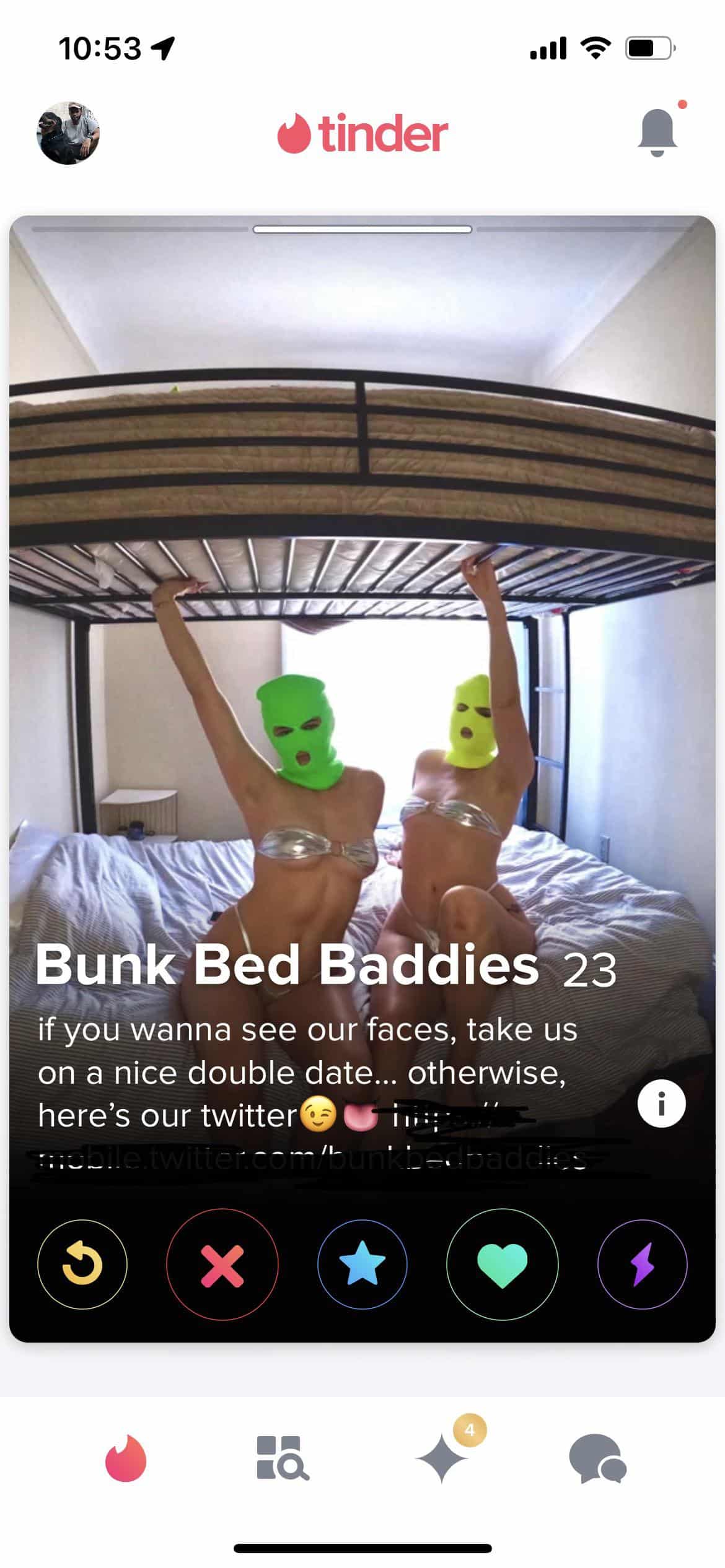Send a Super Like with the star
This screenshot has height=1568, width=725.
click(362, 1265)
